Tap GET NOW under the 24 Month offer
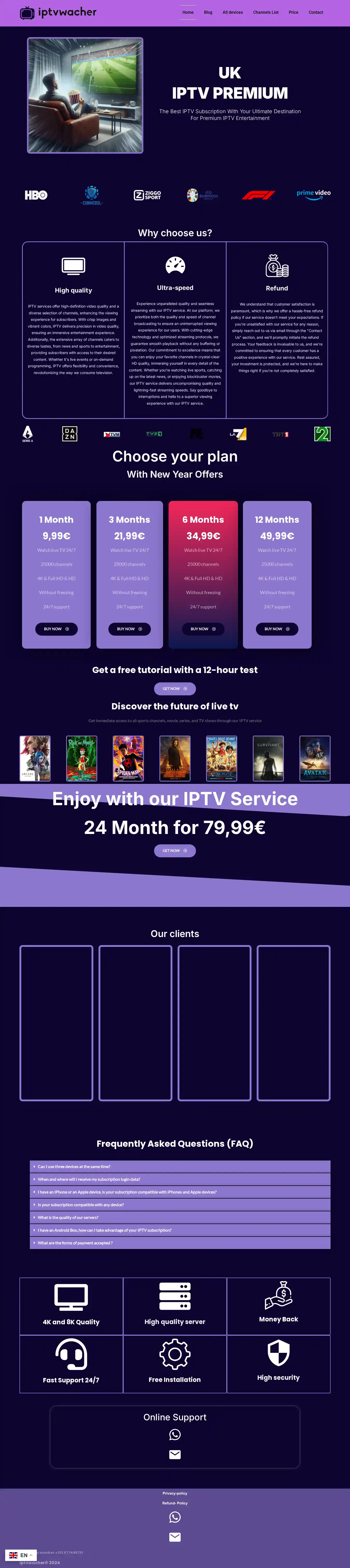 coord(175,850)
